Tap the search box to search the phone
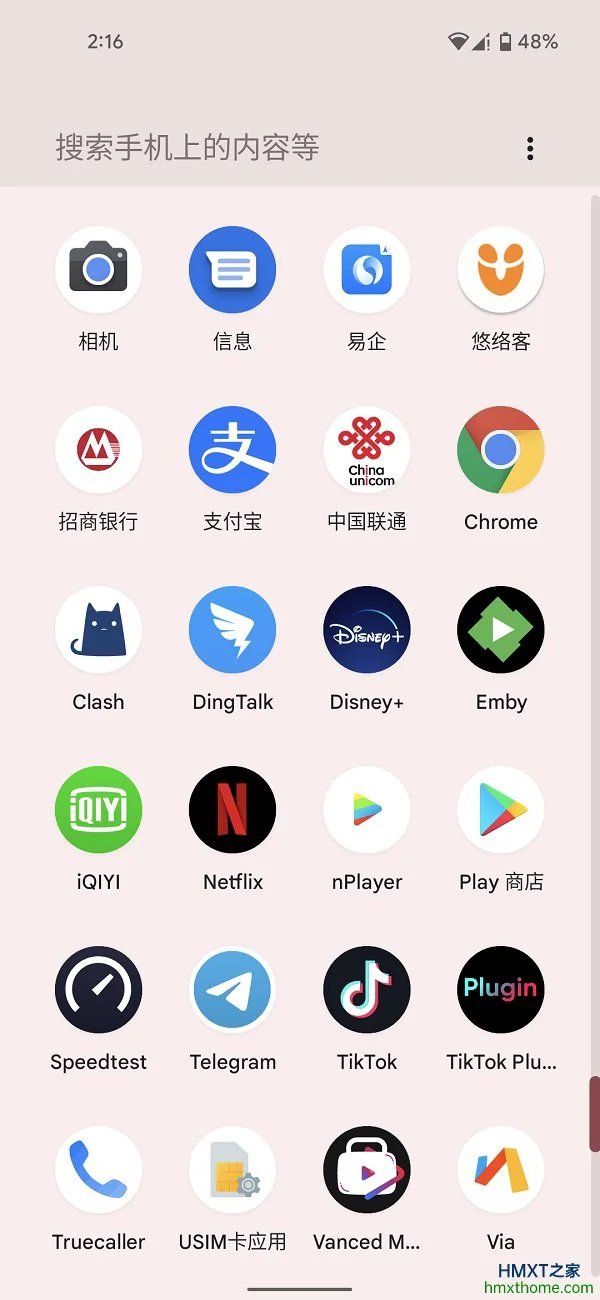 coord(250,148)
